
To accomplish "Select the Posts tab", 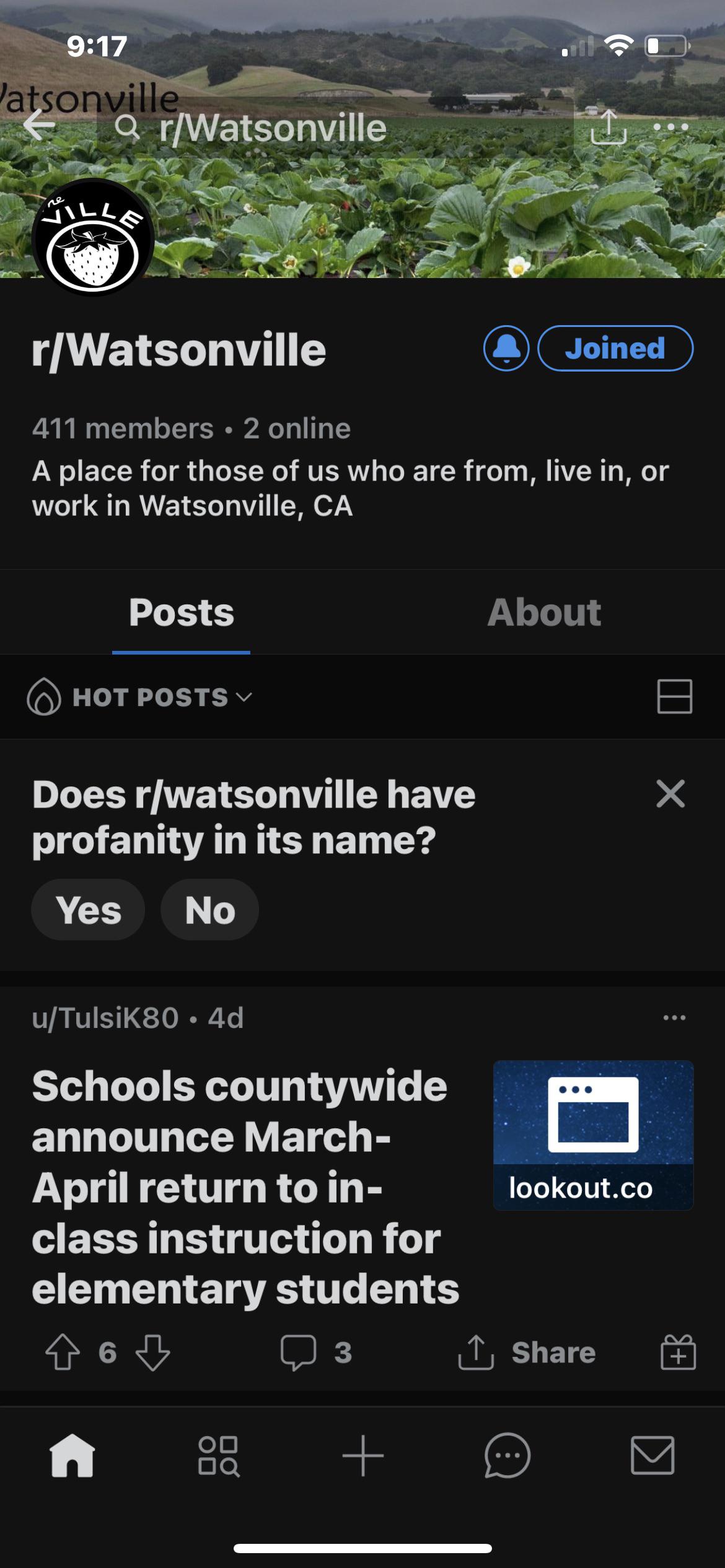I will (181, 612).
